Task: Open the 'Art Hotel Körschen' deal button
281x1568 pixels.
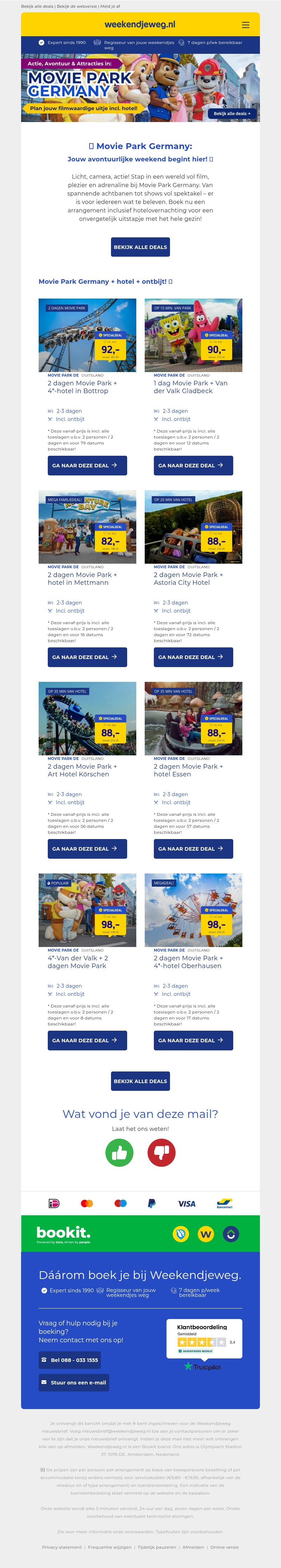Action: [87, 849]
